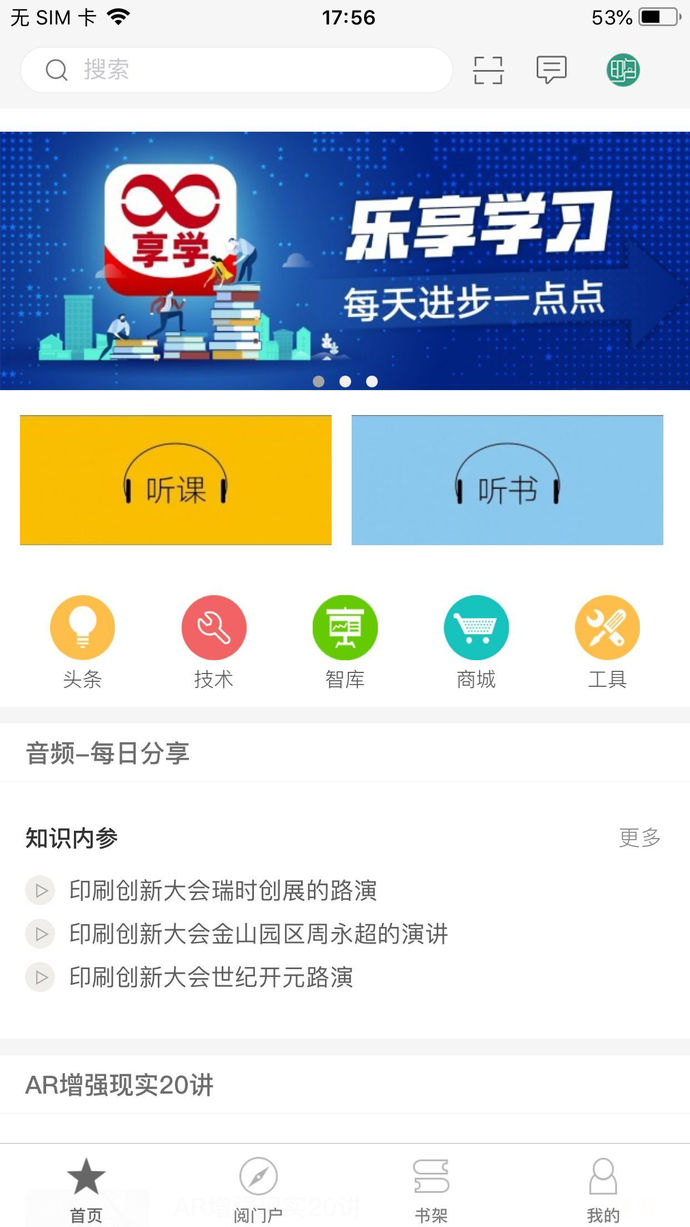
Task: Open the 工具 tools section
Action: click(607, 642)
